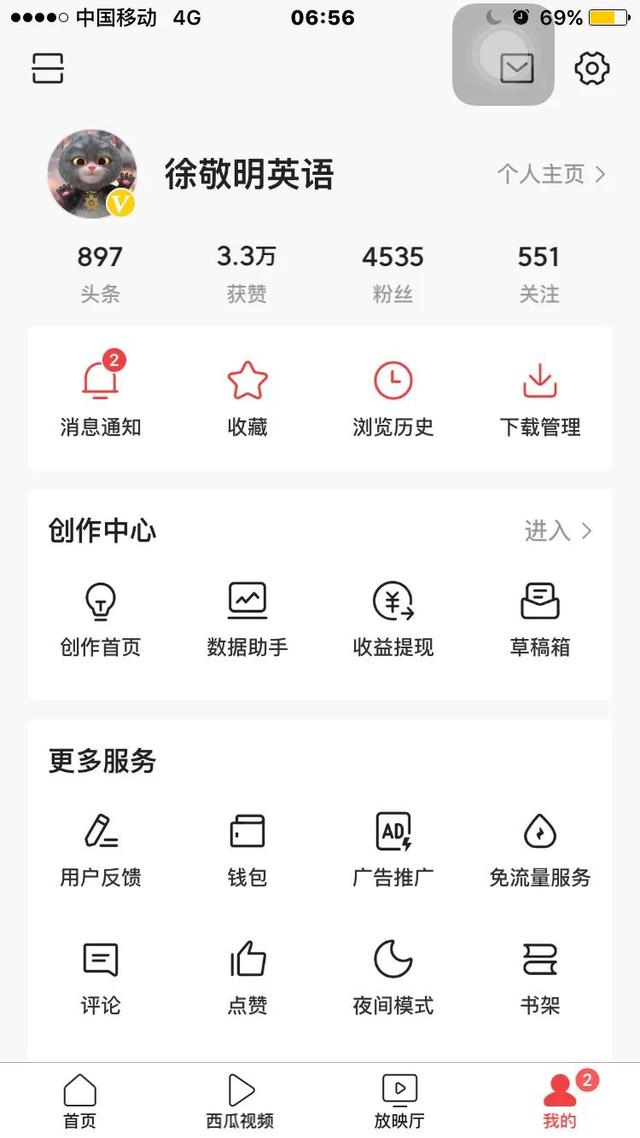Tap the profile avatar picture

click(x=92, y=174)
